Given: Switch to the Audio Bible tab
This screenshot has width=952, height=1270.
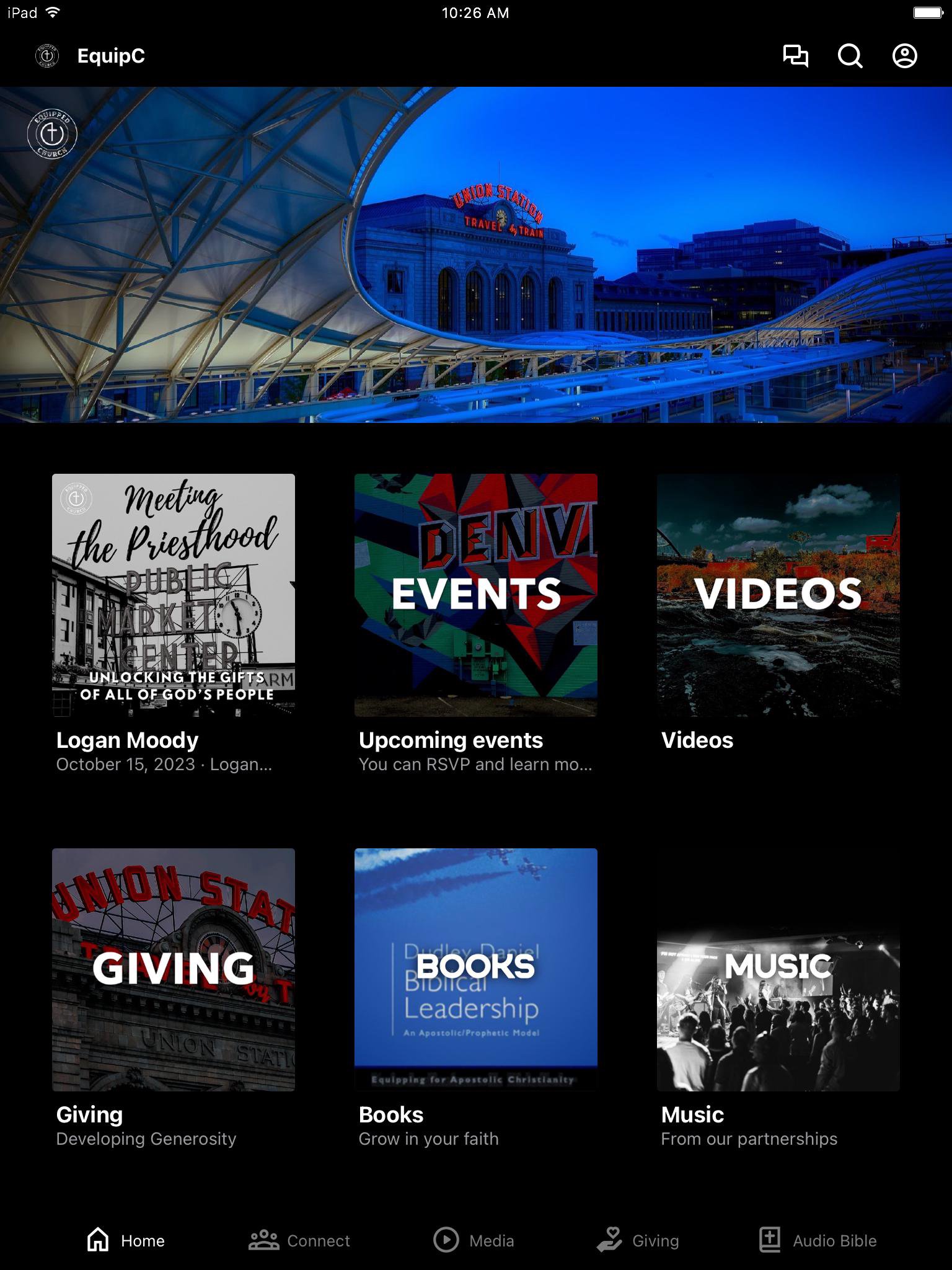Looking at the screenshot, I should (x=818, y=1240).
